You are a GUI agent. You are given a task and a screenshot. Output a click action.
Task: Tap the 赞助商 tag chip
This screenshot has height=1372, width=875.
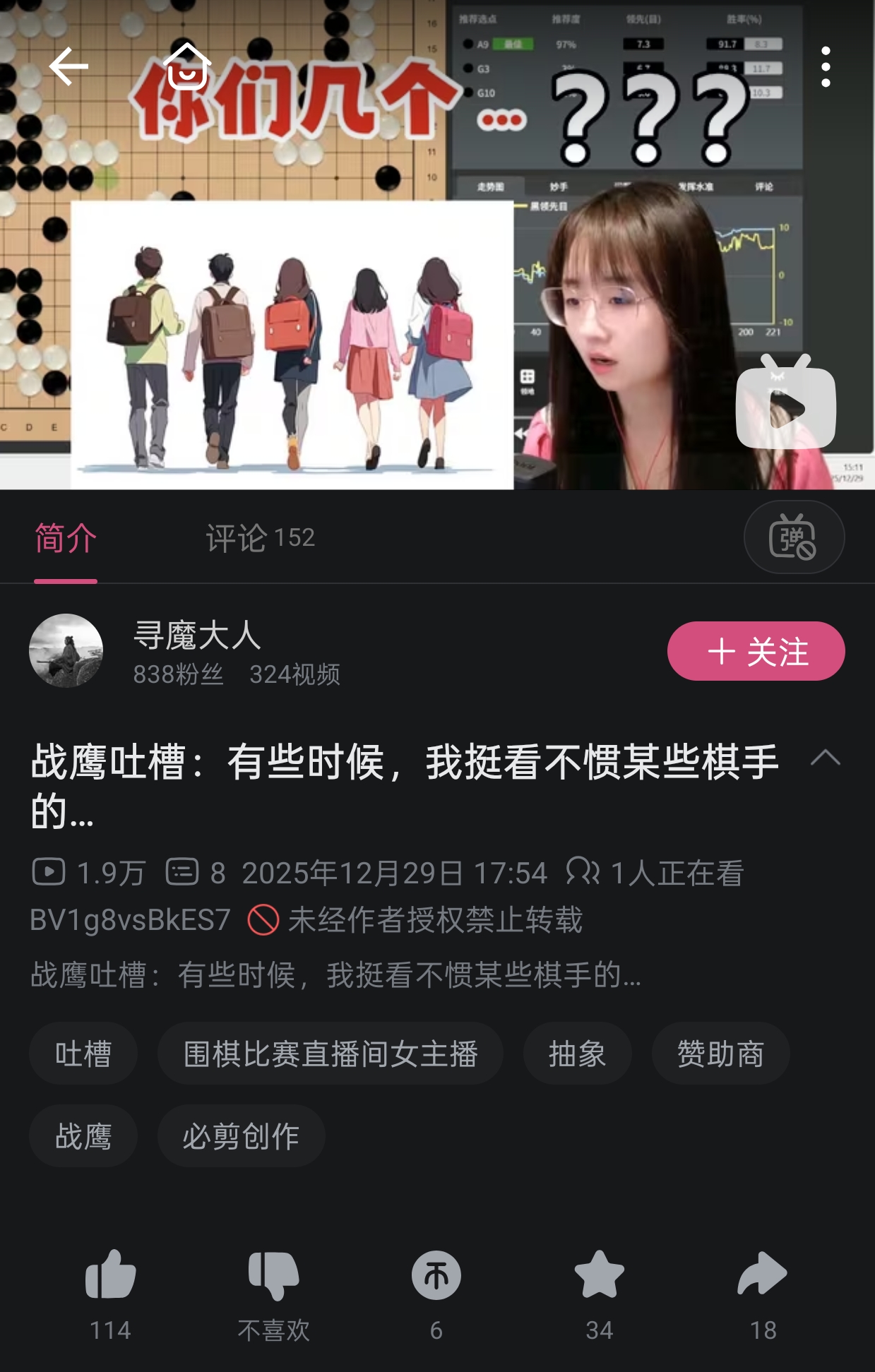click(720, 1054)
